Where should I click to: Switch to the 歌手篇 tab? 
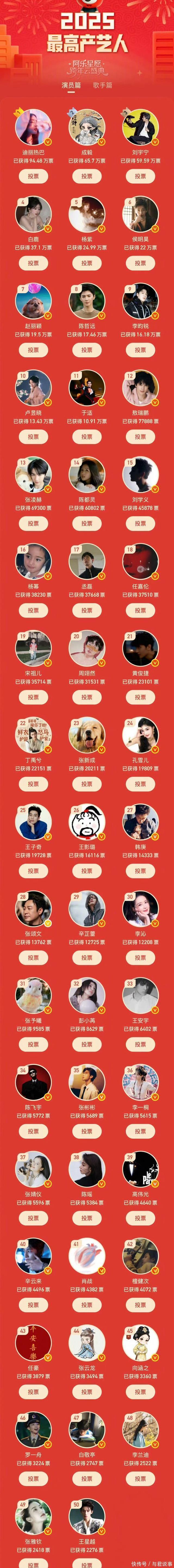[103, 85]
